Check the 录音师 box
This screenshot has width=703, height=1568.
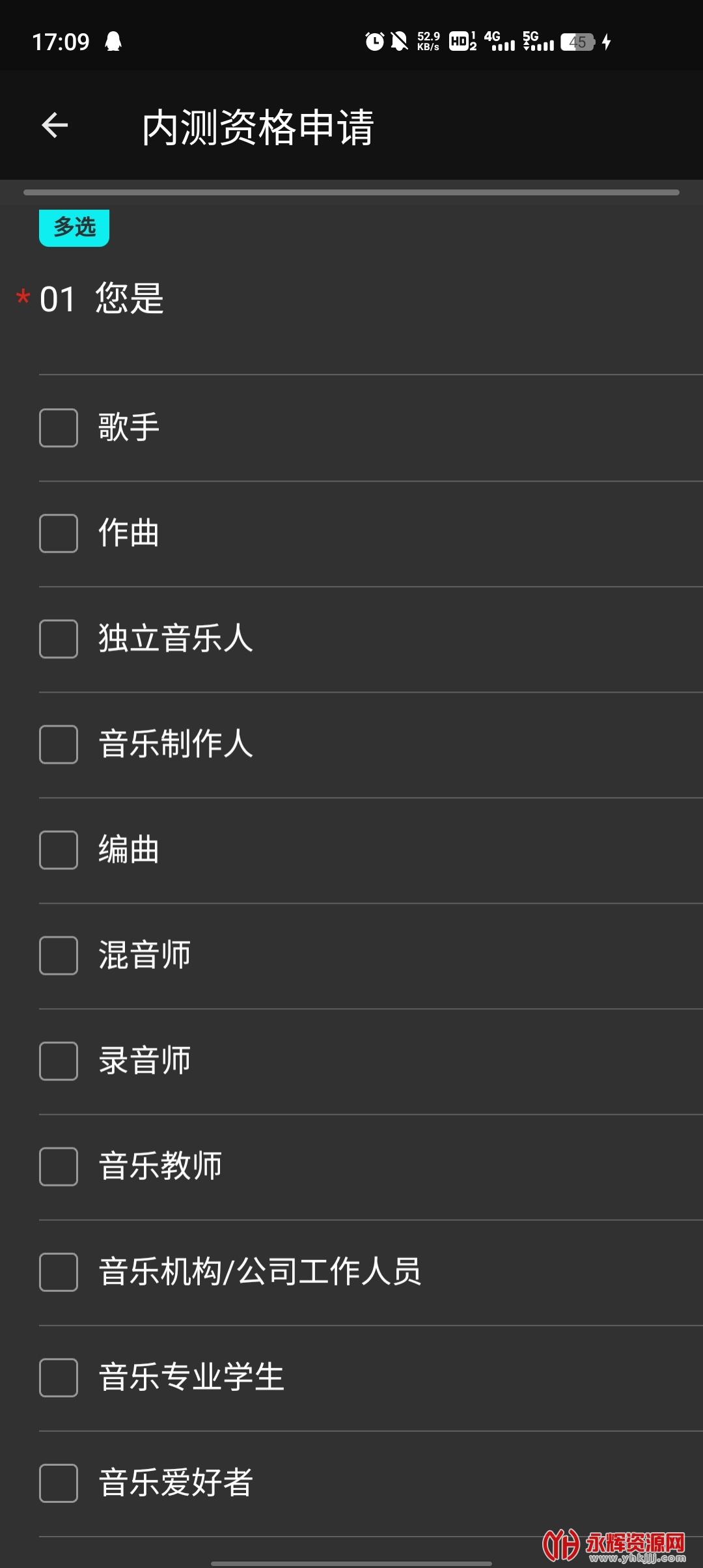coord(59,1061)
